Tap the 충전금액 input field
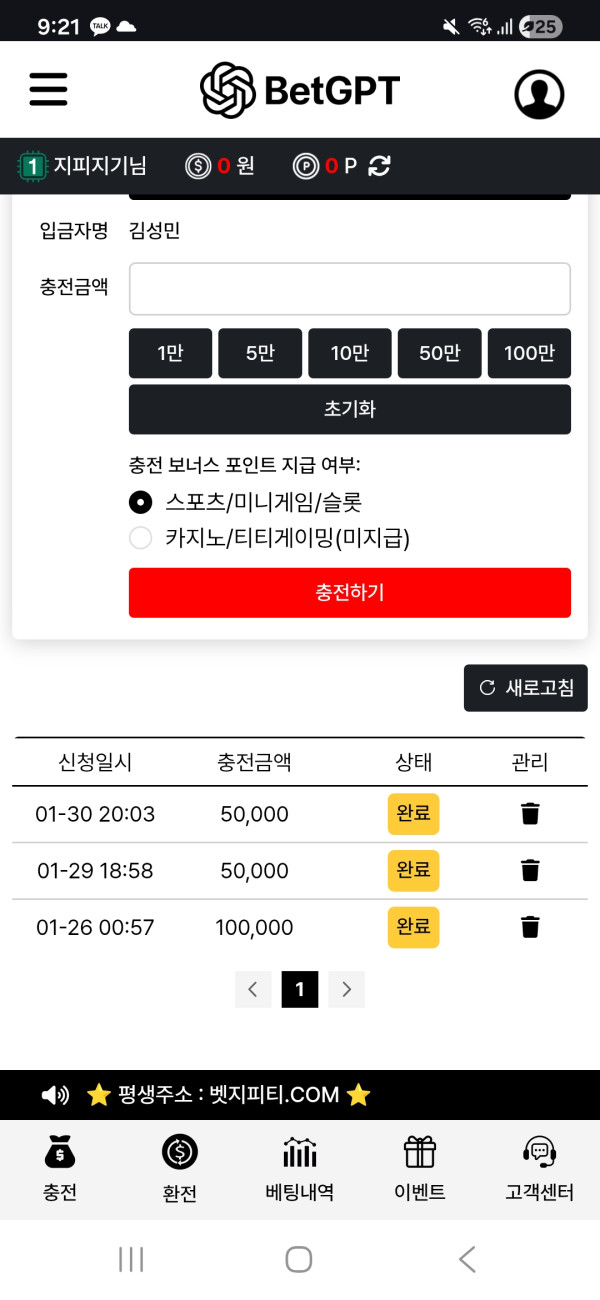Image resolution: width=600 pixels, height=1300 pixels. click(349, 289)
